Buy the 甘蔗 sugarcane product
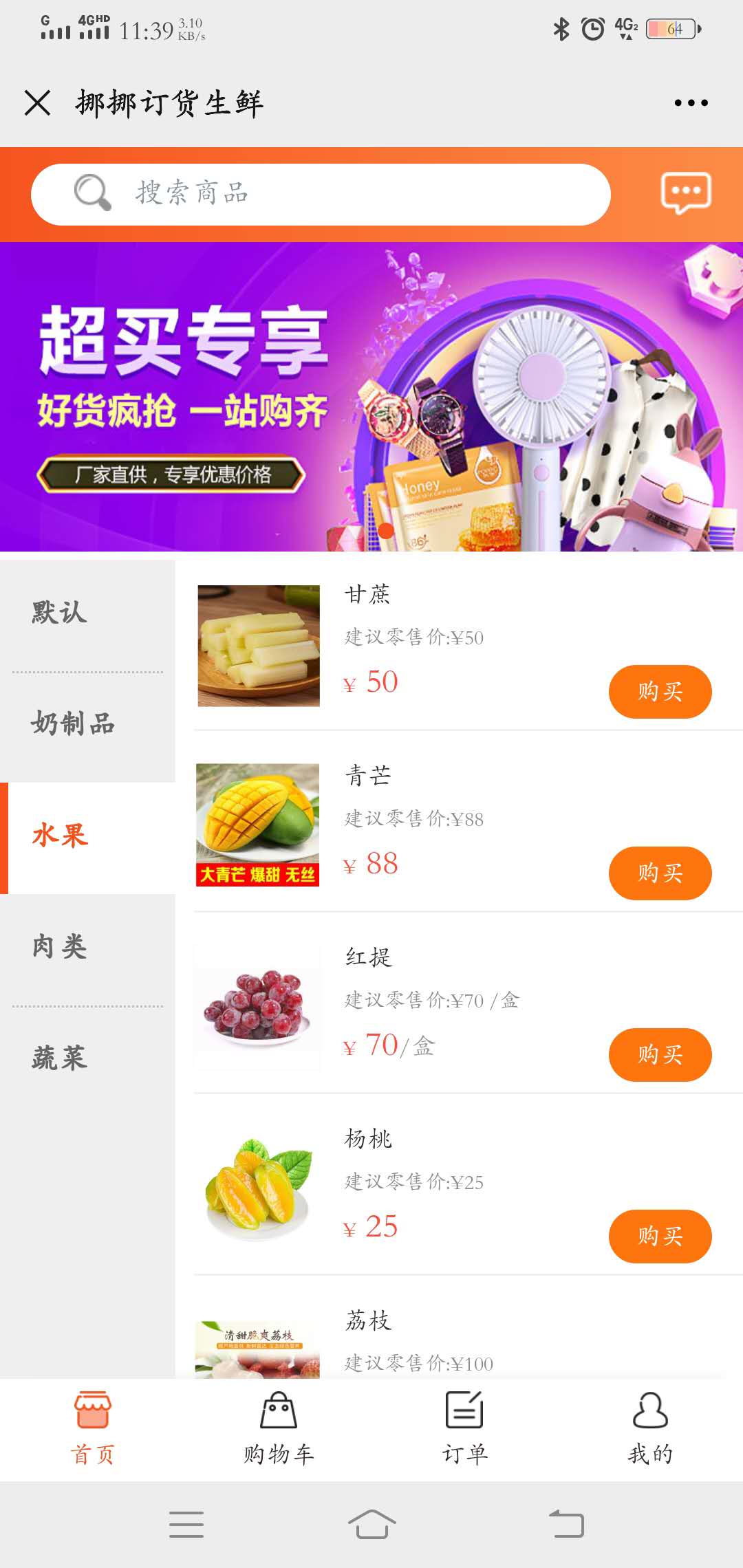The image size is (743, 1568). 659,693
